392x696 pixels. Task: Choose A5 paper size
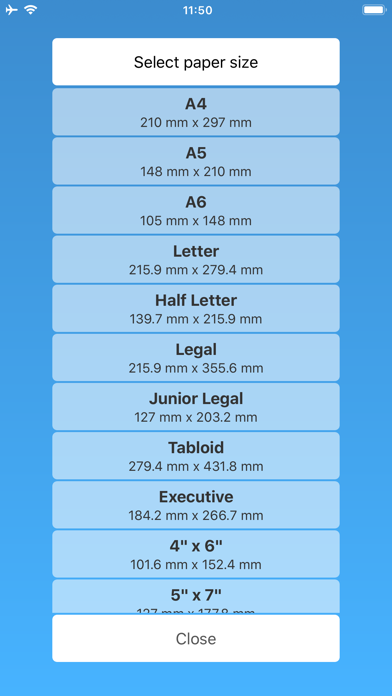pyautogui.click(x=196, y=161)
